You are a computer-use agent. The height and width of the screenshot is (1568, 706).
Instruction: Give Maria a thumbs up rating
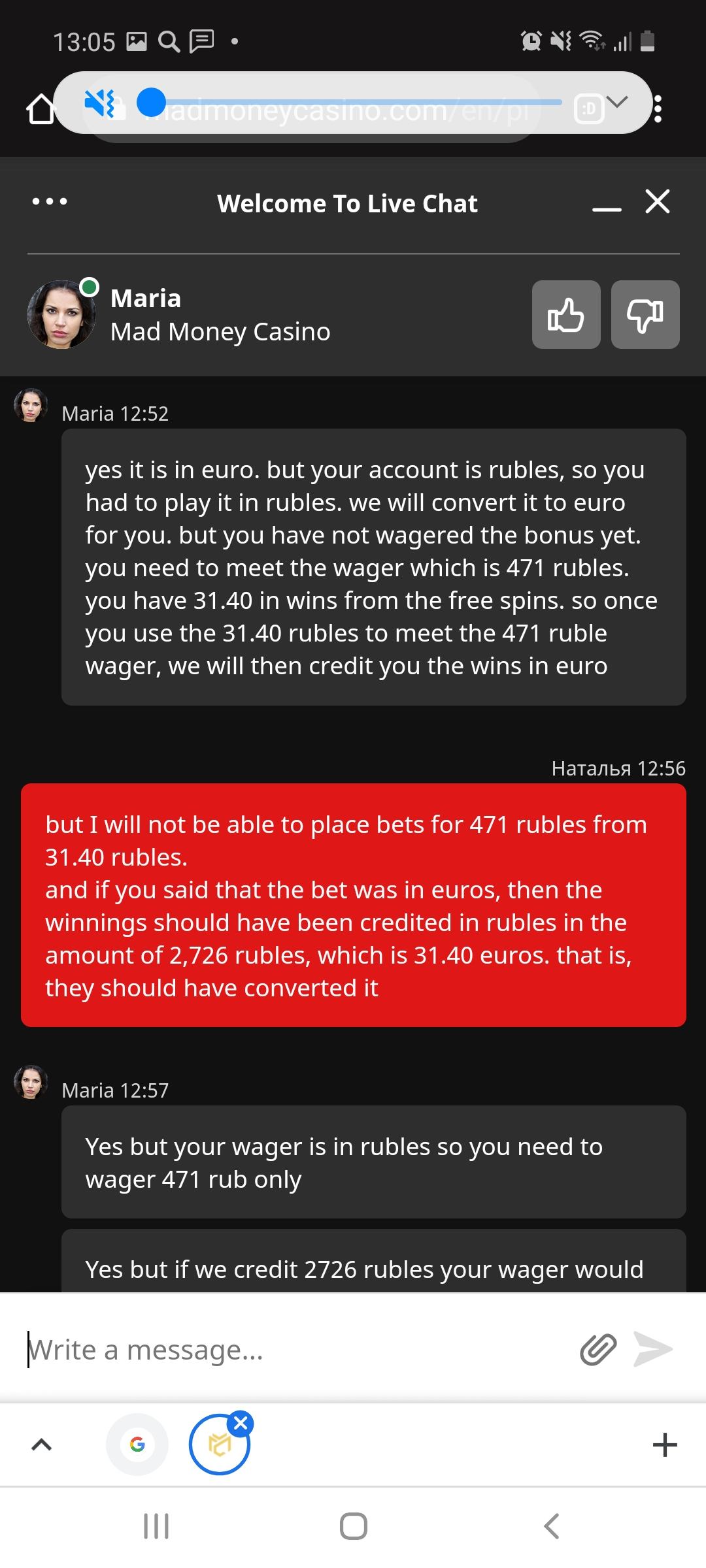pos(566,315)
